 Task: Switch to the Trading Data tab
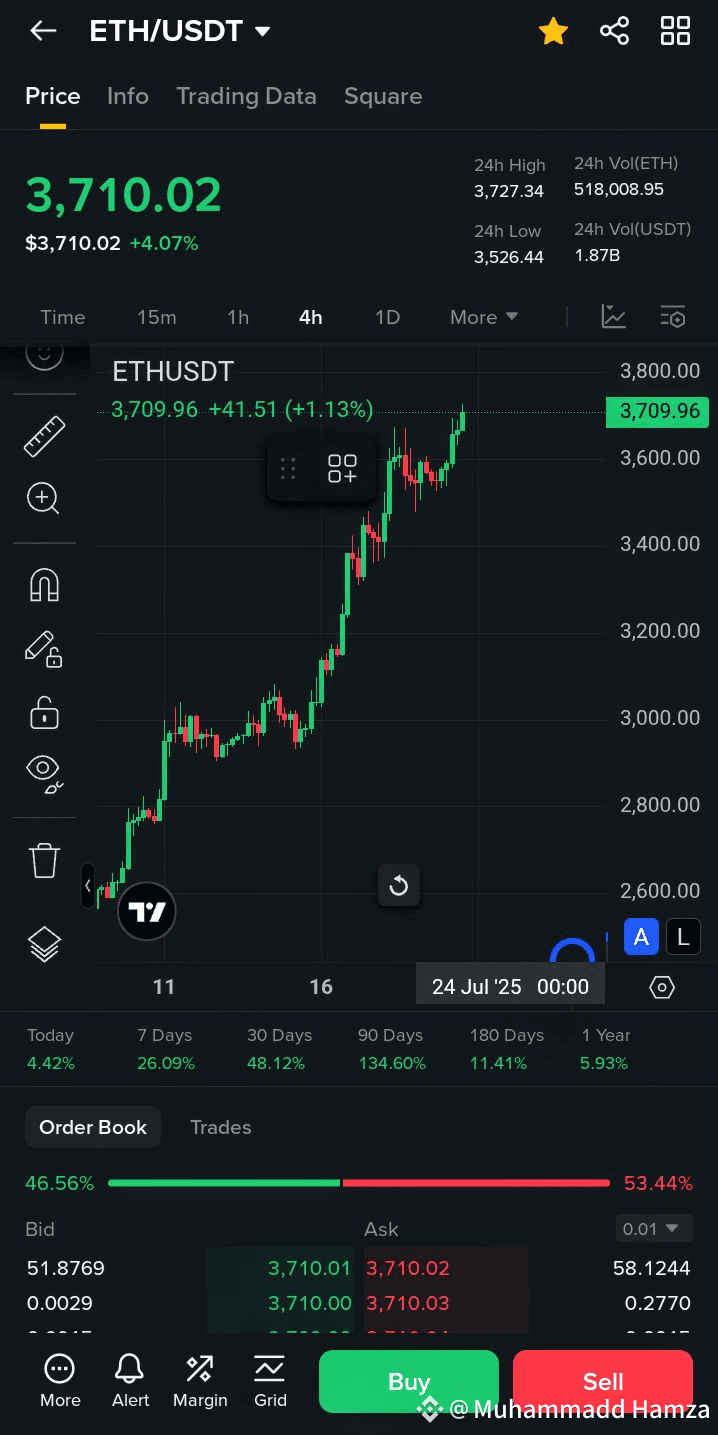[x=246, y=96]
